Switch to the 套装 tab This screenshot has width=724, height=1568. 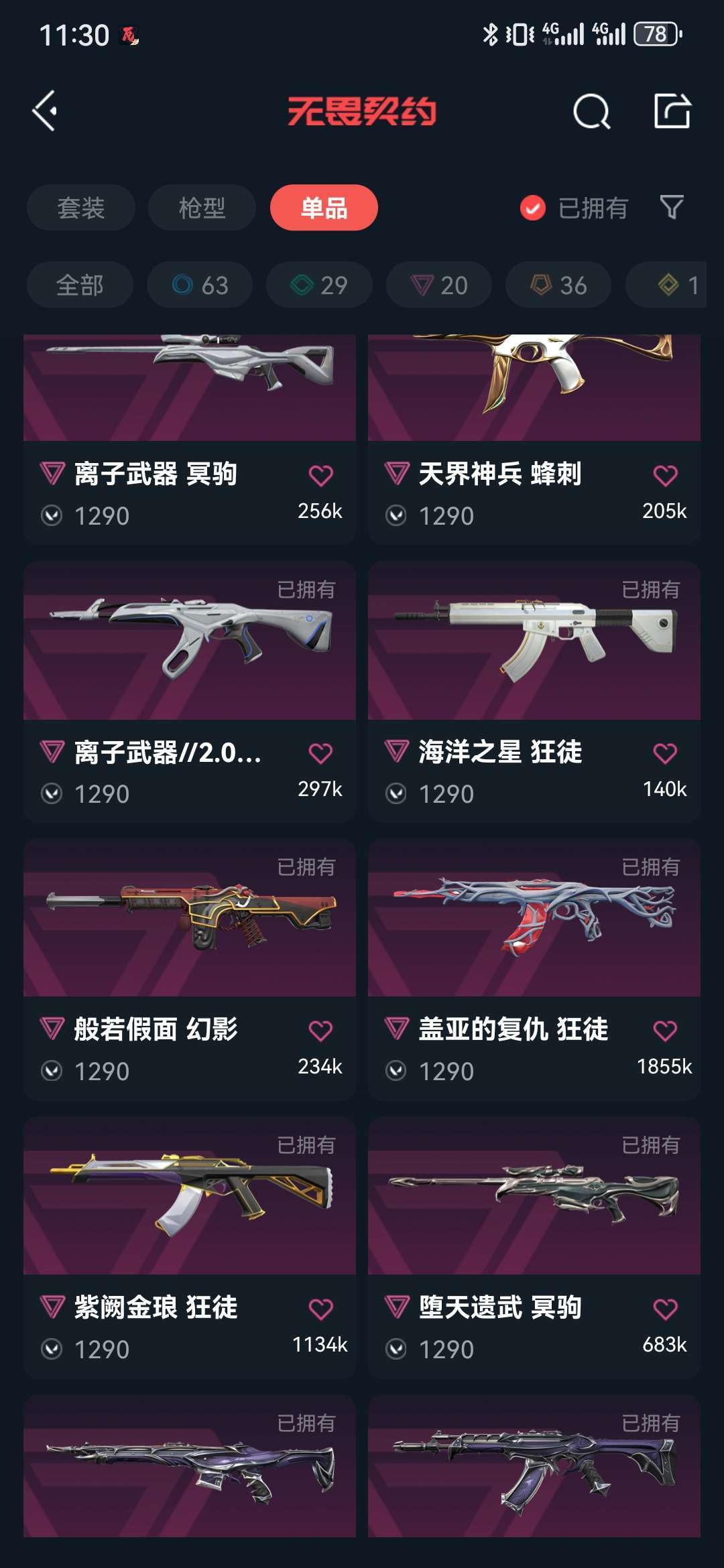[81, 208]
